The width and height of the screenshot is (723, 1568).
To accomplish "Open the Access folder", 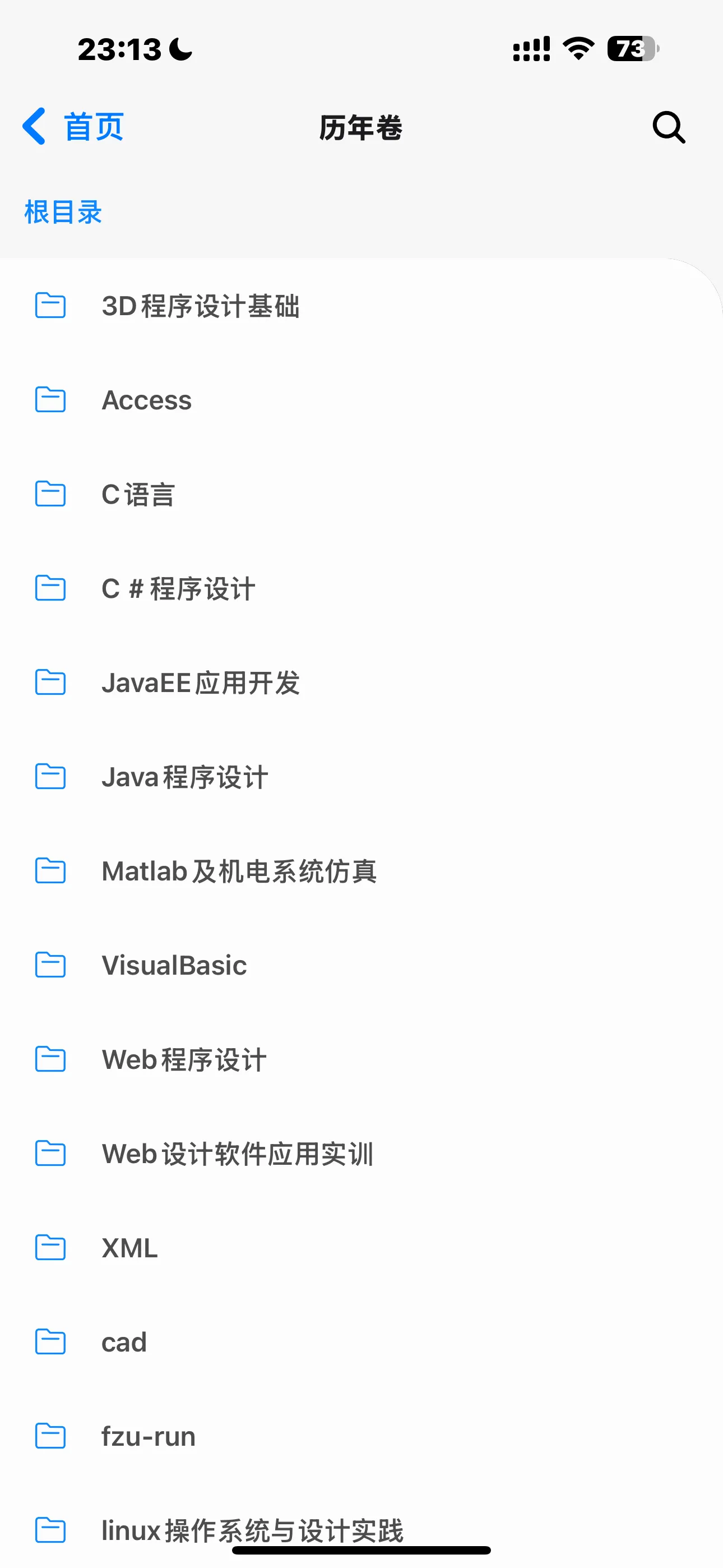I will point(147,400).
